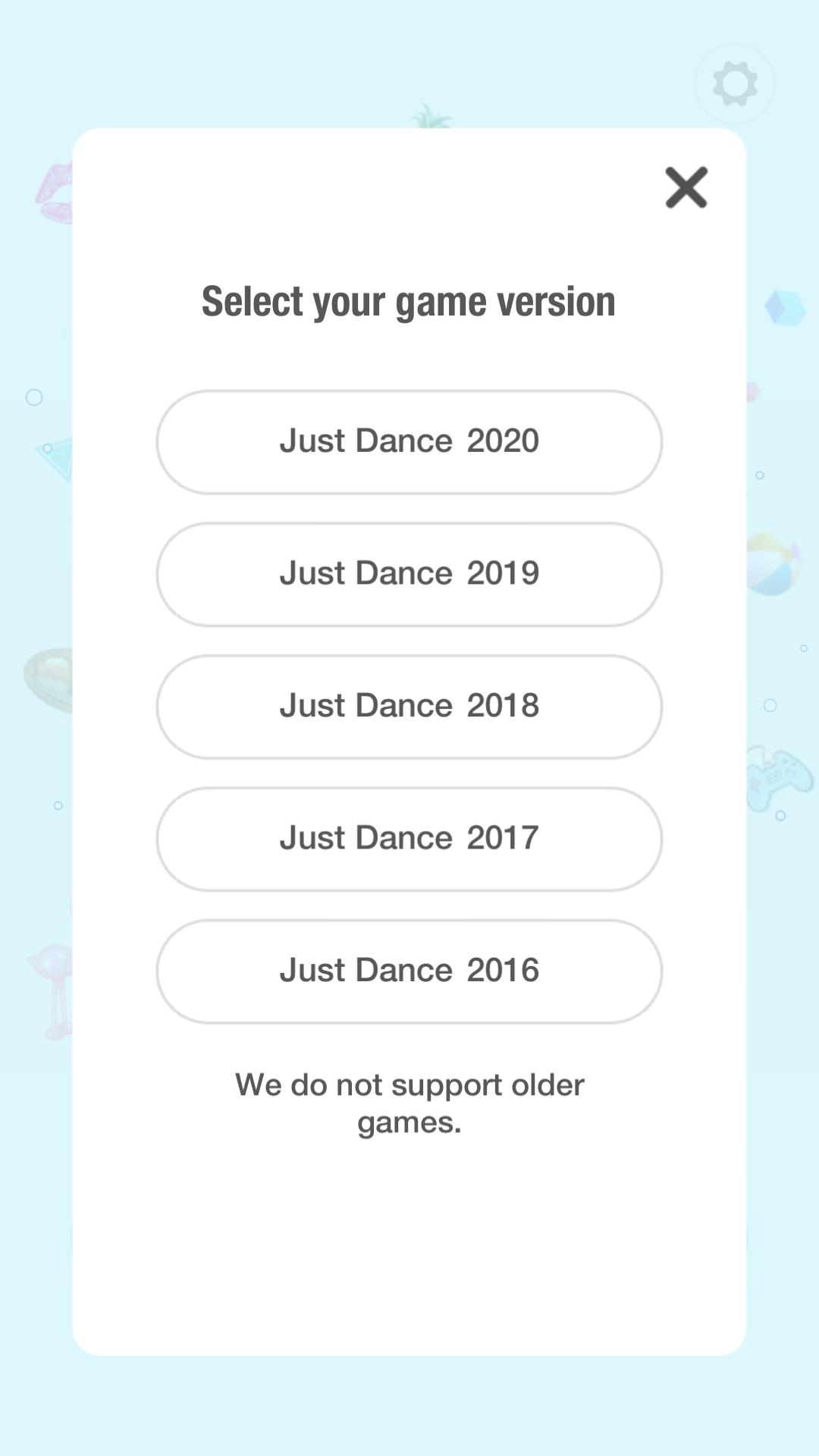Open the settings gear
Screen dimensions: 819x1456
[735, 83]
